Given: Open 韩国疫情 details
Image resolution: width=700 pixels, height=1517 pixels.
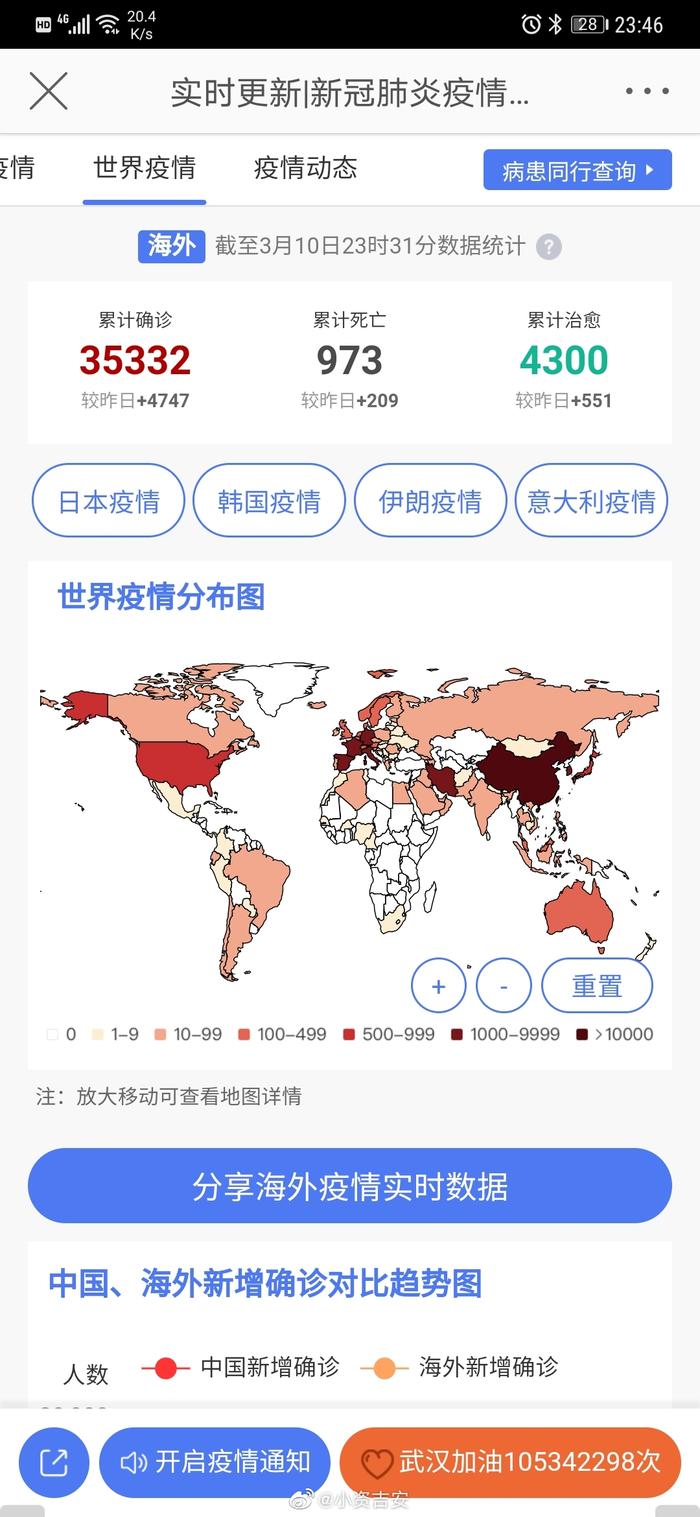Looking at the screenshot, I should pyautogui.click(x=269, y=501).
